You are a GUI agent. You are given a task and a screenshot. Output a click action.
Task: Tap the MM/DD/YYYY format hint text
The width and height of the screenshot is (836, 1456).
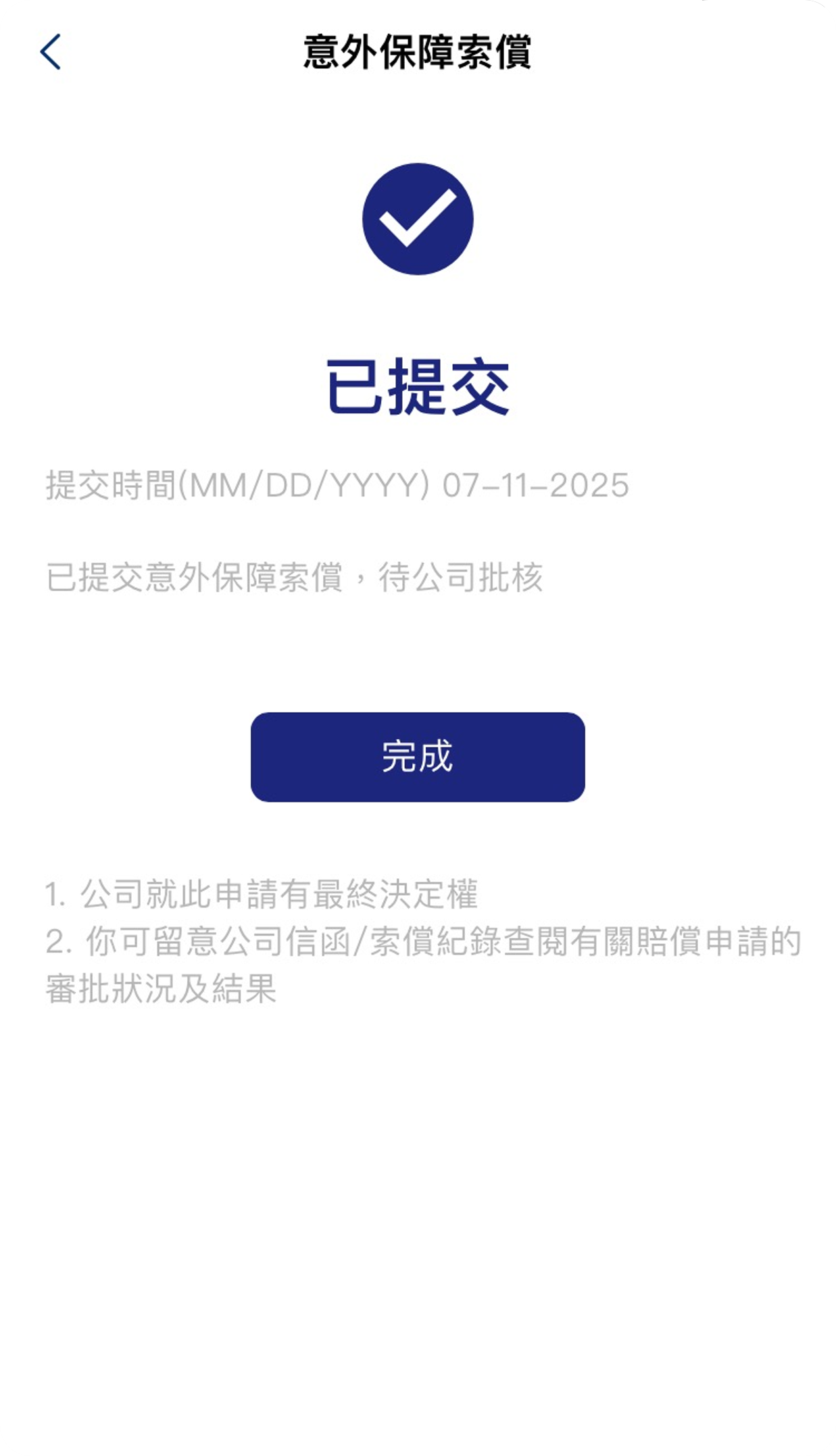[303, 484]
